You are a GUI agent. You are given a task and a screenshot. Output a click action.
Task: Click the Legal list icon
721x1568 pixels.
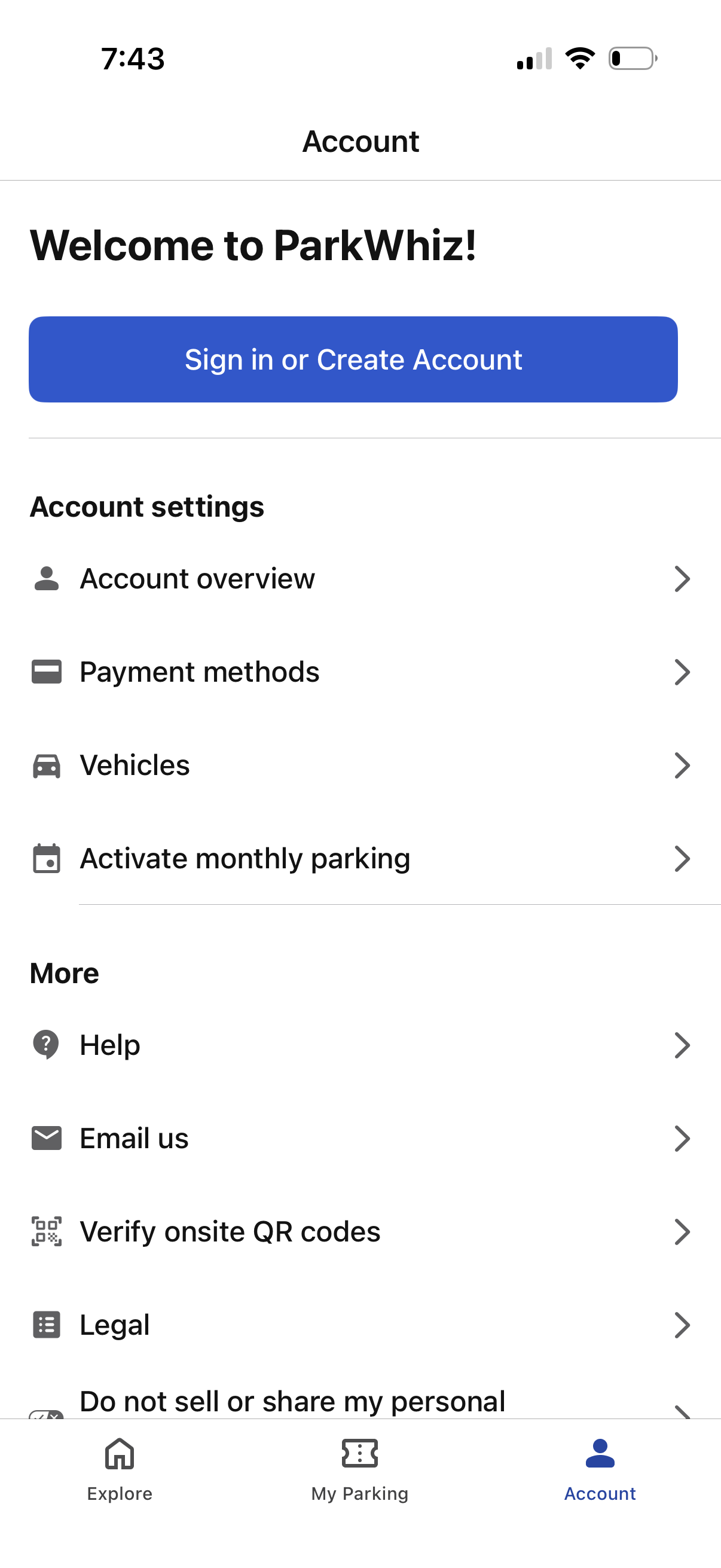pyautogui.click(x=45, y=1325)
